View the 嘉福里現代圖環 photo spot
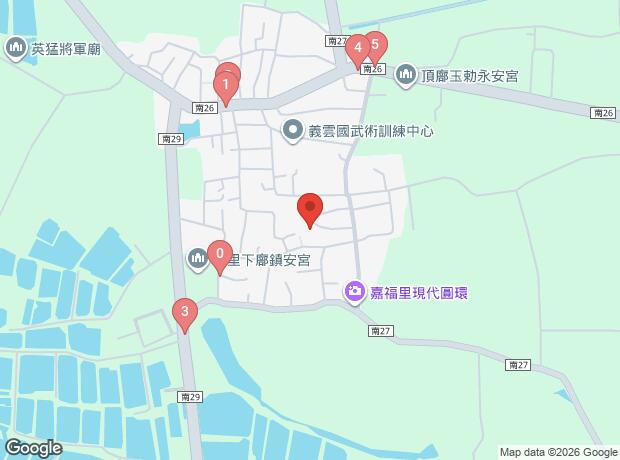Viewport: 620px width, 460px height. (x=354, y=292)
